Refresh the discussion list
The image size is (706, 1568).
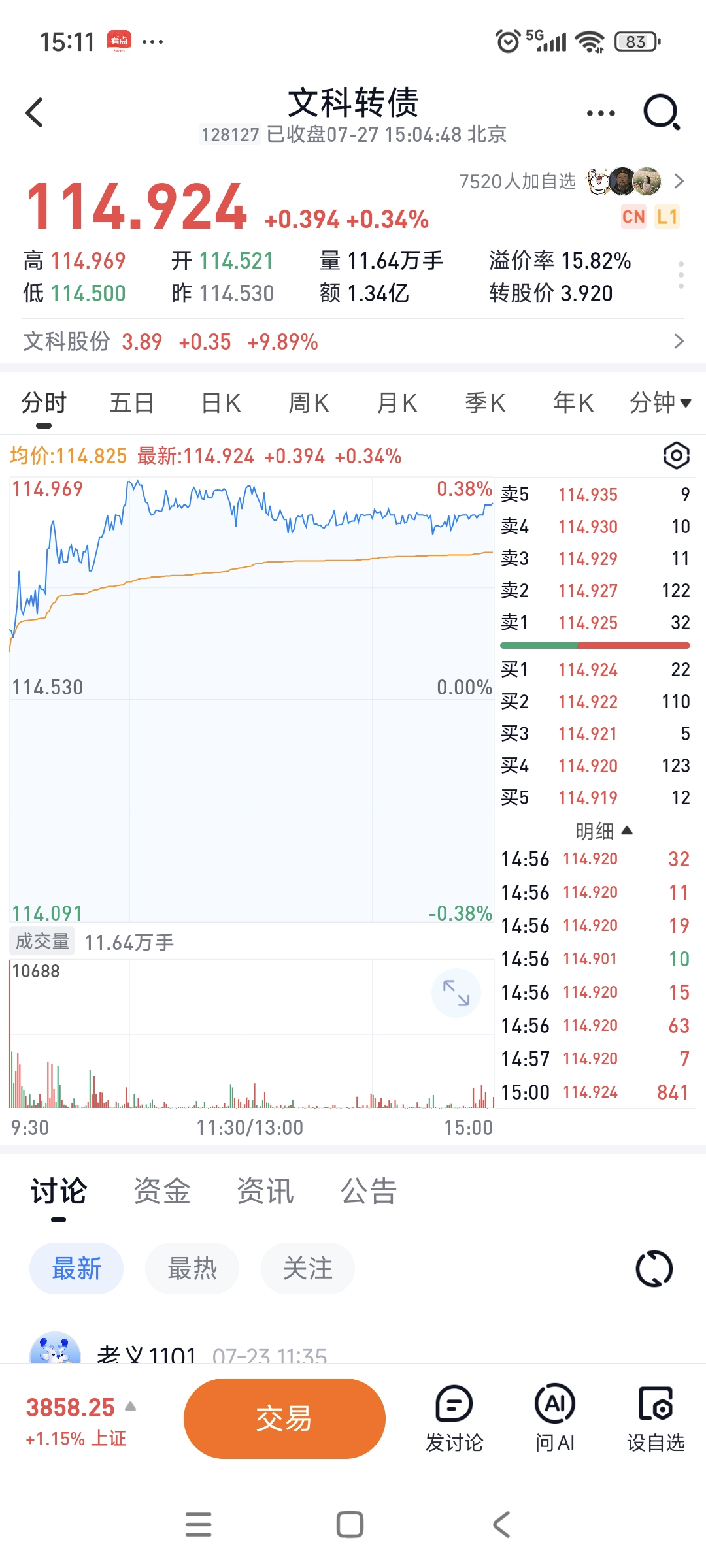click(x=654, y=1269)
